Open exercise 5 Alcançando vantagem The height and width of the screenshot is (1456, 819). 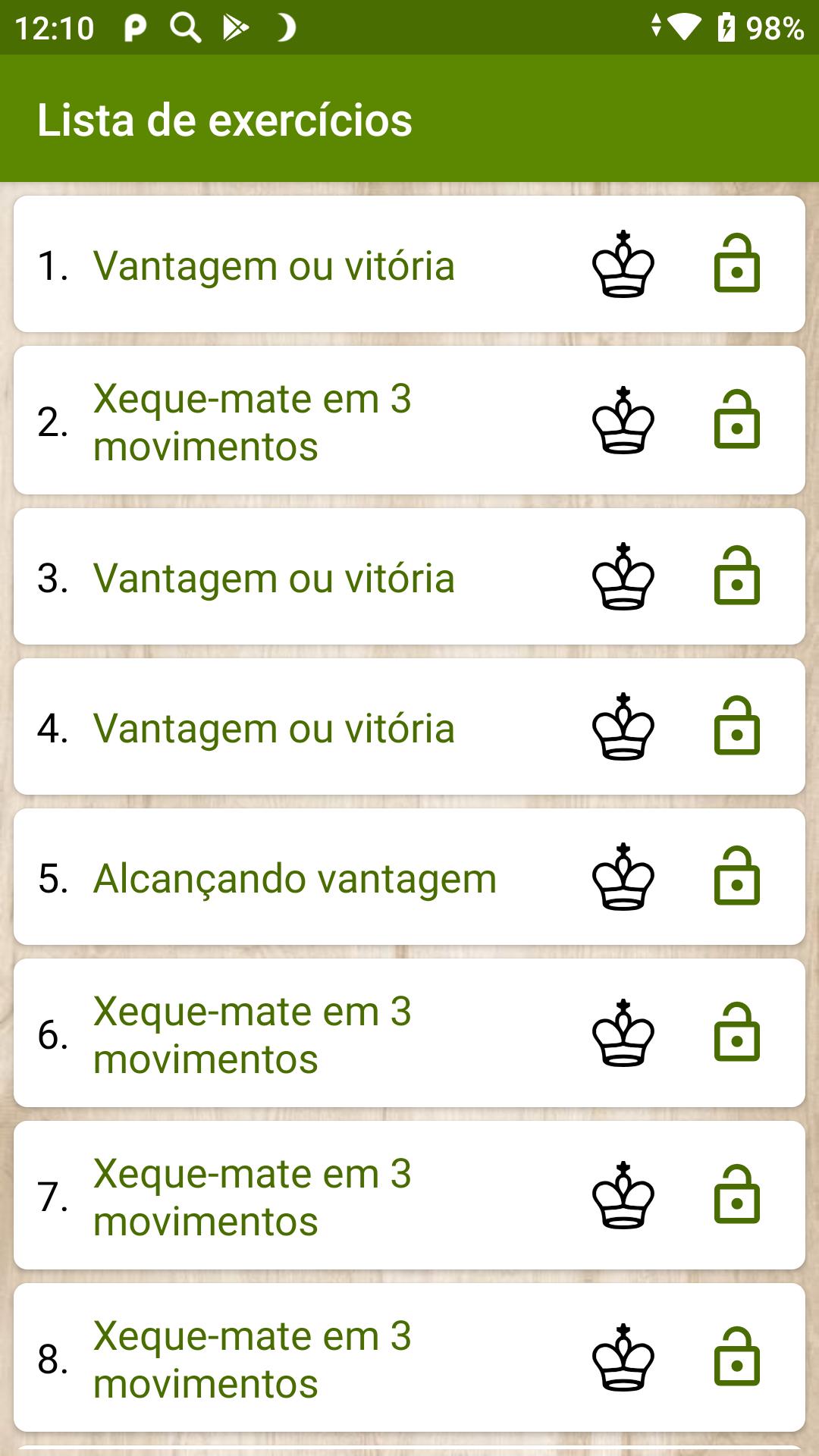click(409, 877)
